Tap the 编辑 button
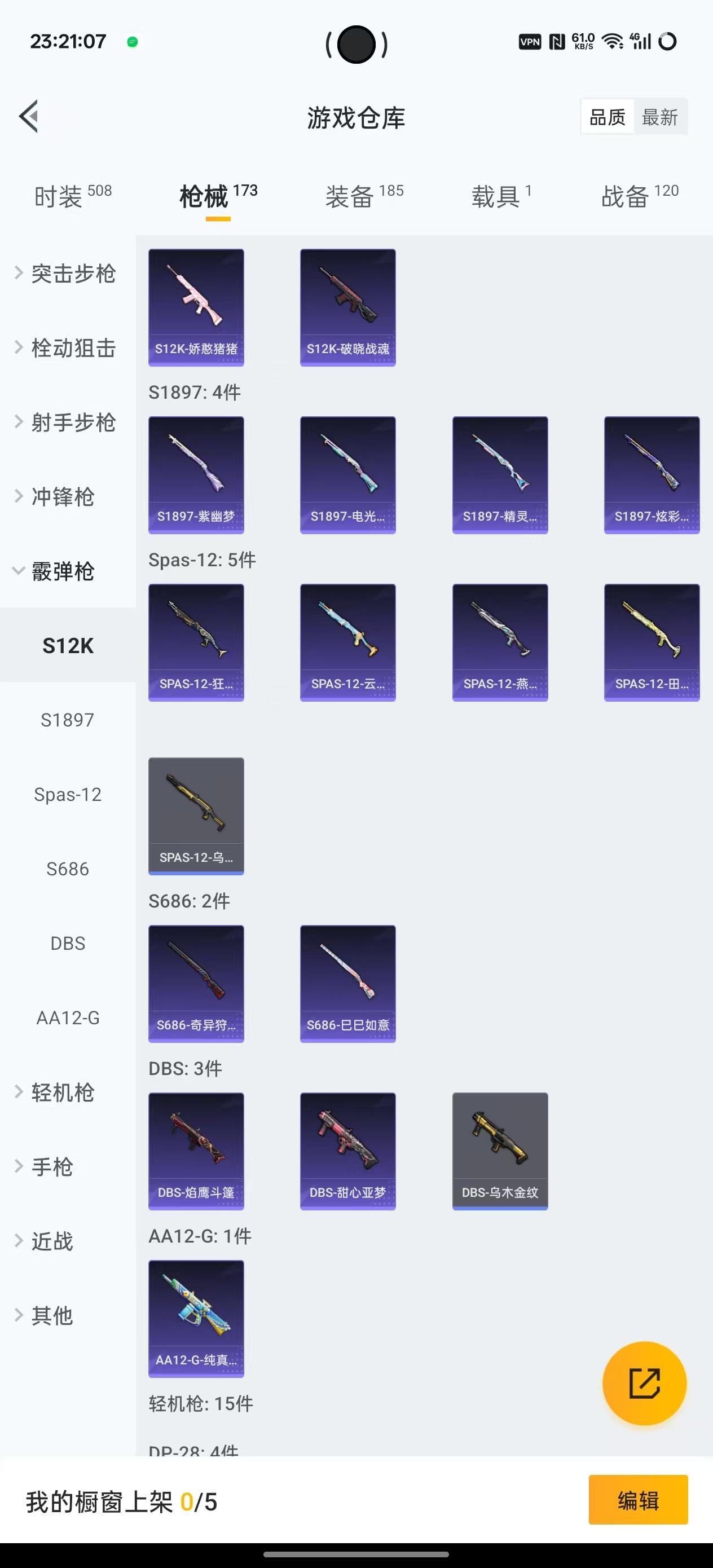Screen dimensions: 713x1568 [637, 1501]
